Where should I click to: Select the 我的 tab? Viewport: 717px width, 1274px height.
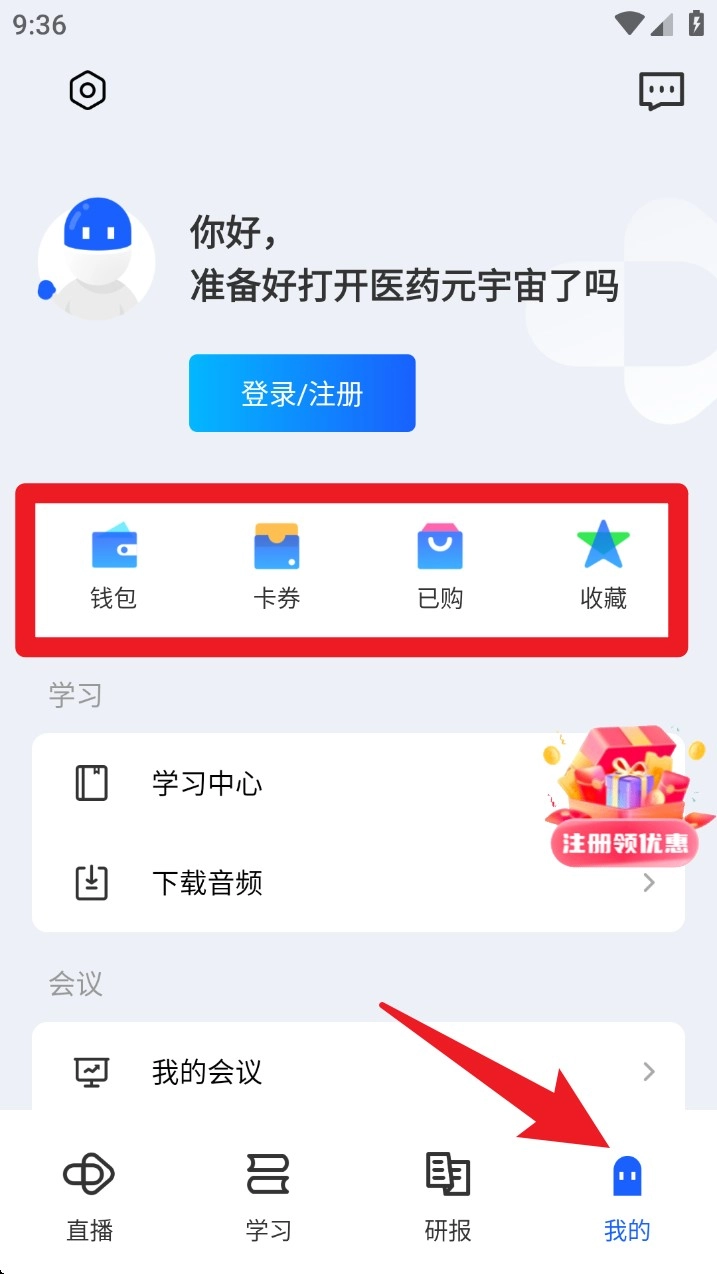tap(627, 1196)
